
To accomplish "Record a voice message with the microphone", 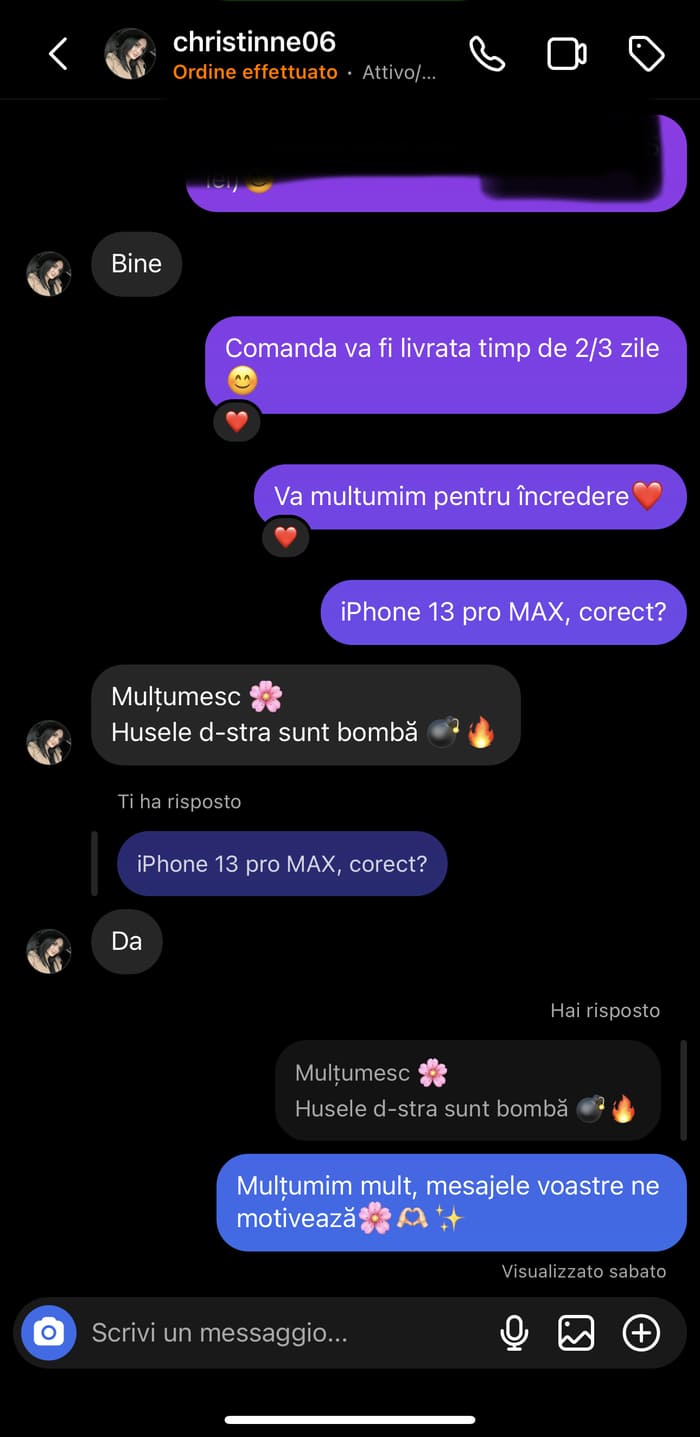I will click(x=514, y=1332).
